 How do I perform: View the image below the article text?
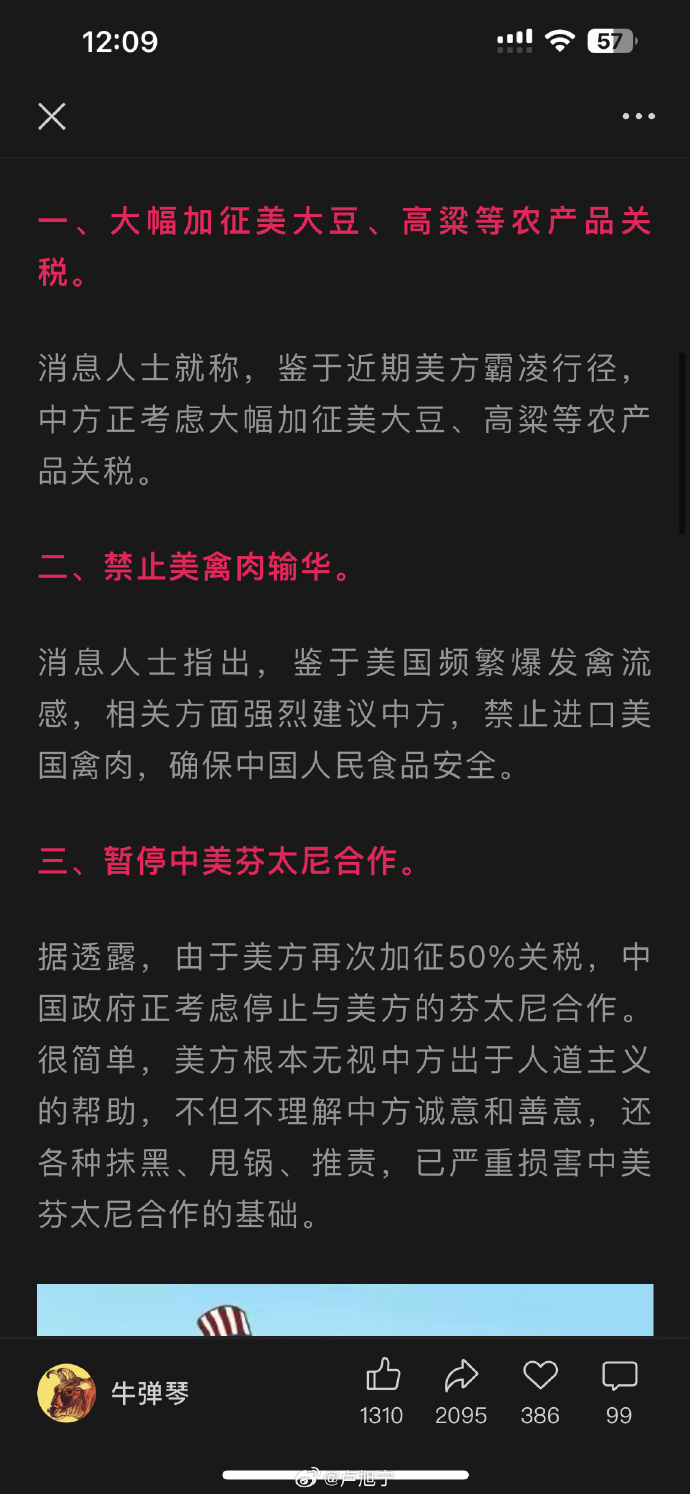coord(345,1310)
